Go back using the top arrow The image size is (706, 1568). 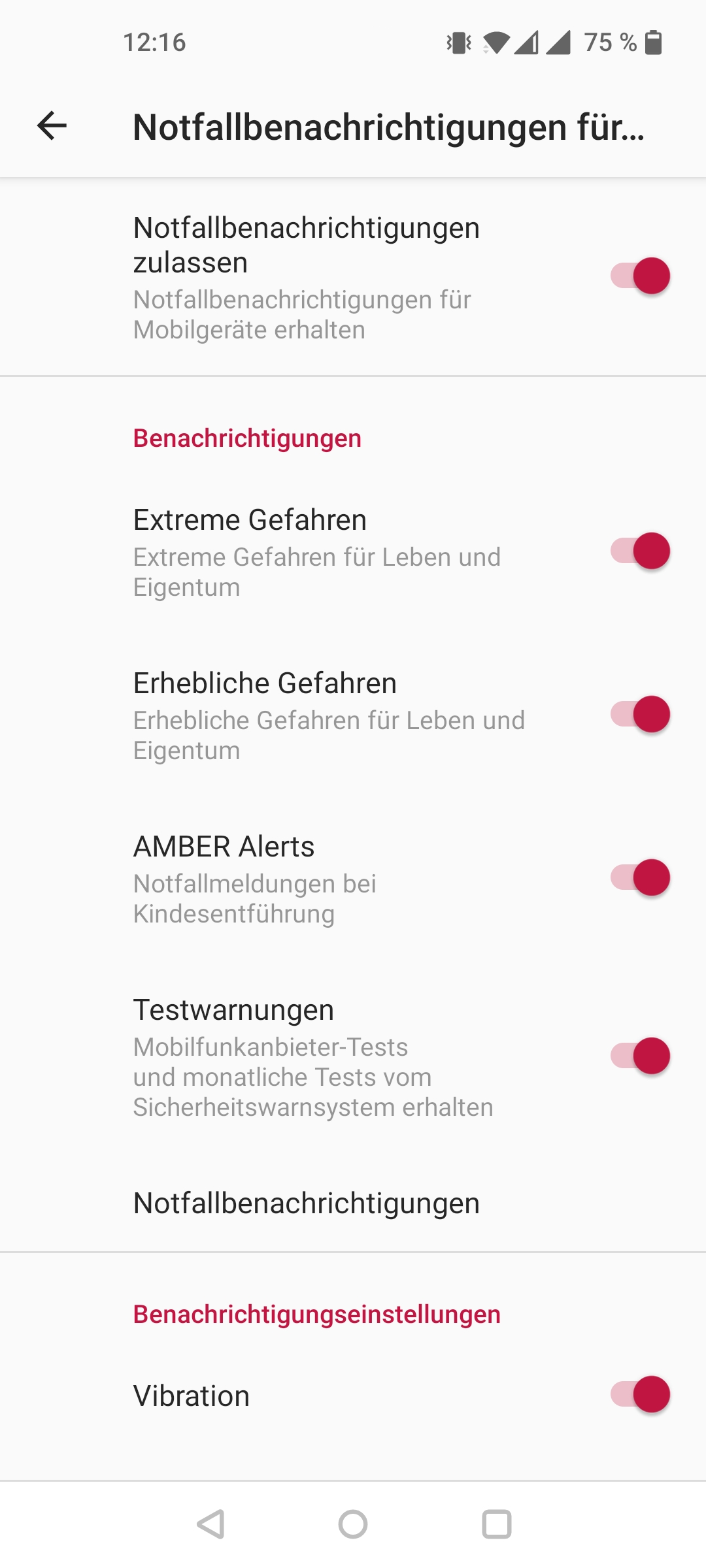[x=52, y=125]
